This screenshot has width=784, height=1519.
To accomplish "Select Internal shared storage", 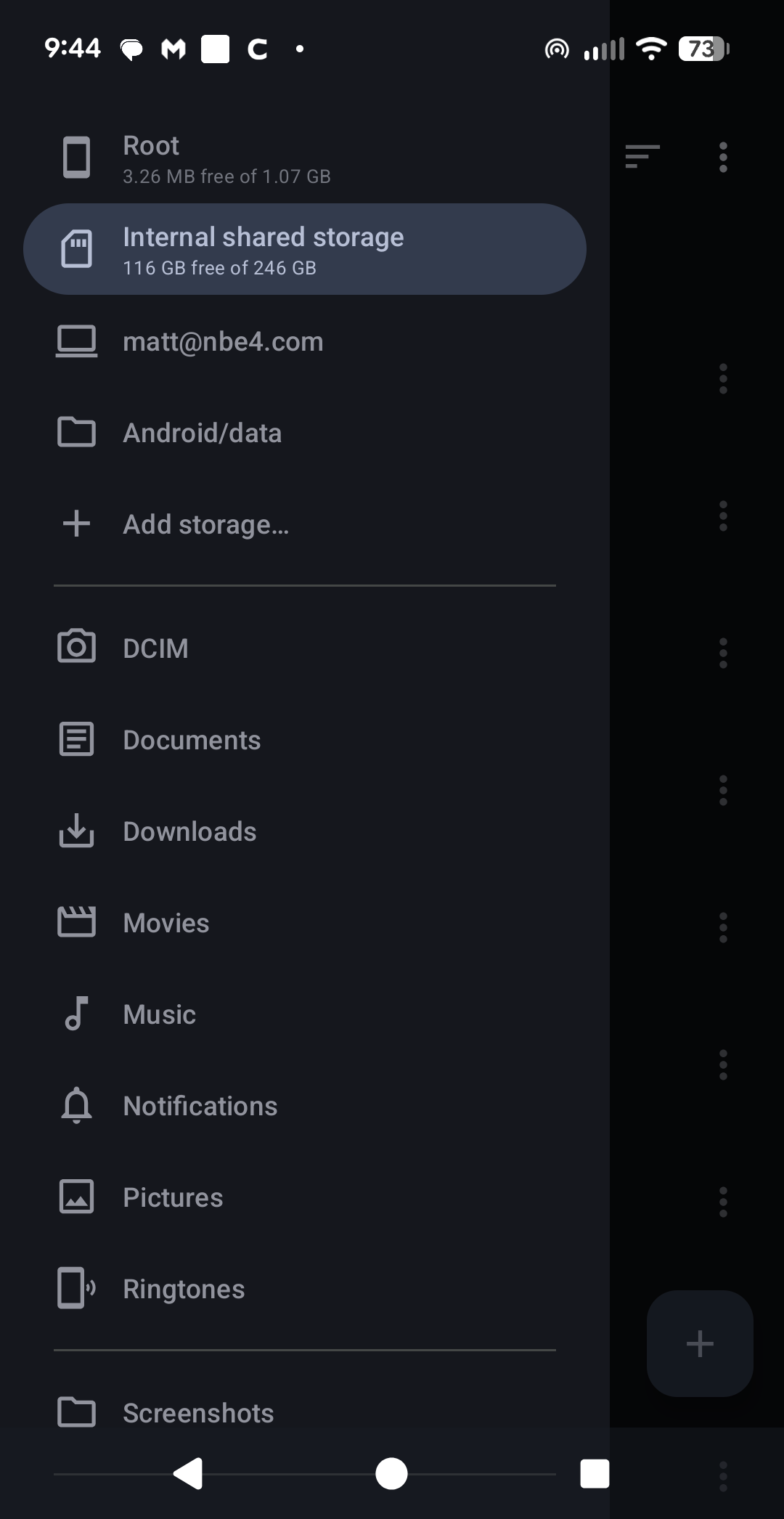I will point(305,249).
